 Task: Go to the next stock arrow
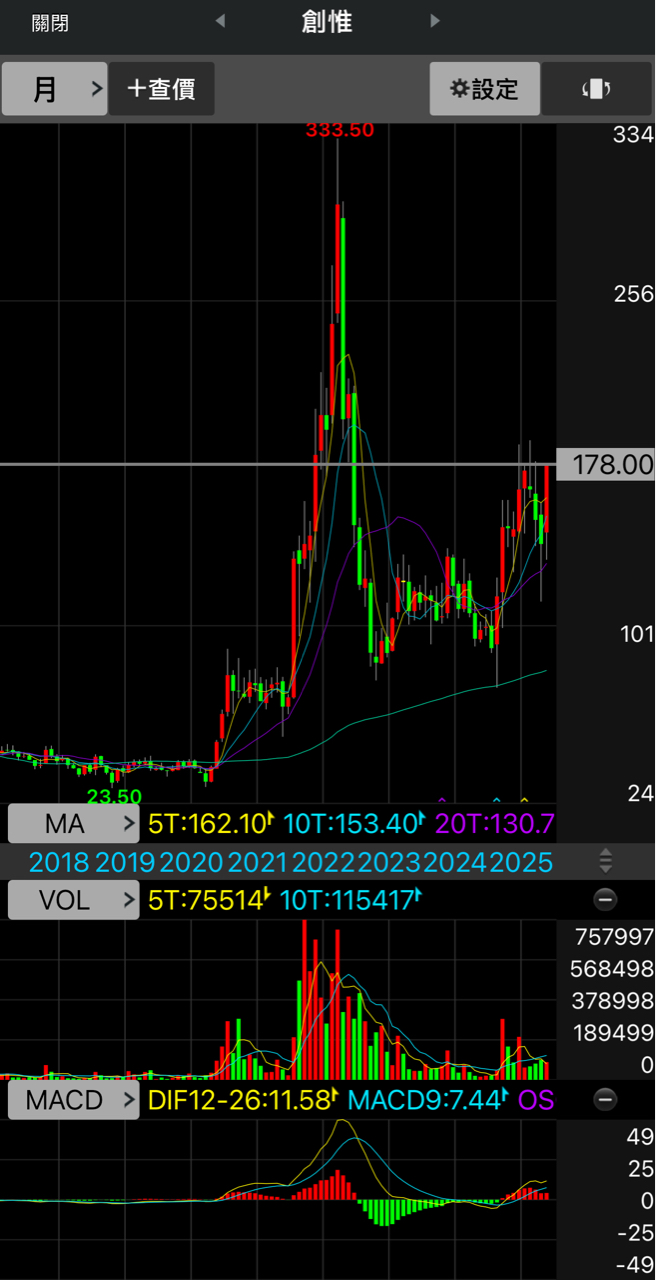pyautogui.click(x=435, y=21)
